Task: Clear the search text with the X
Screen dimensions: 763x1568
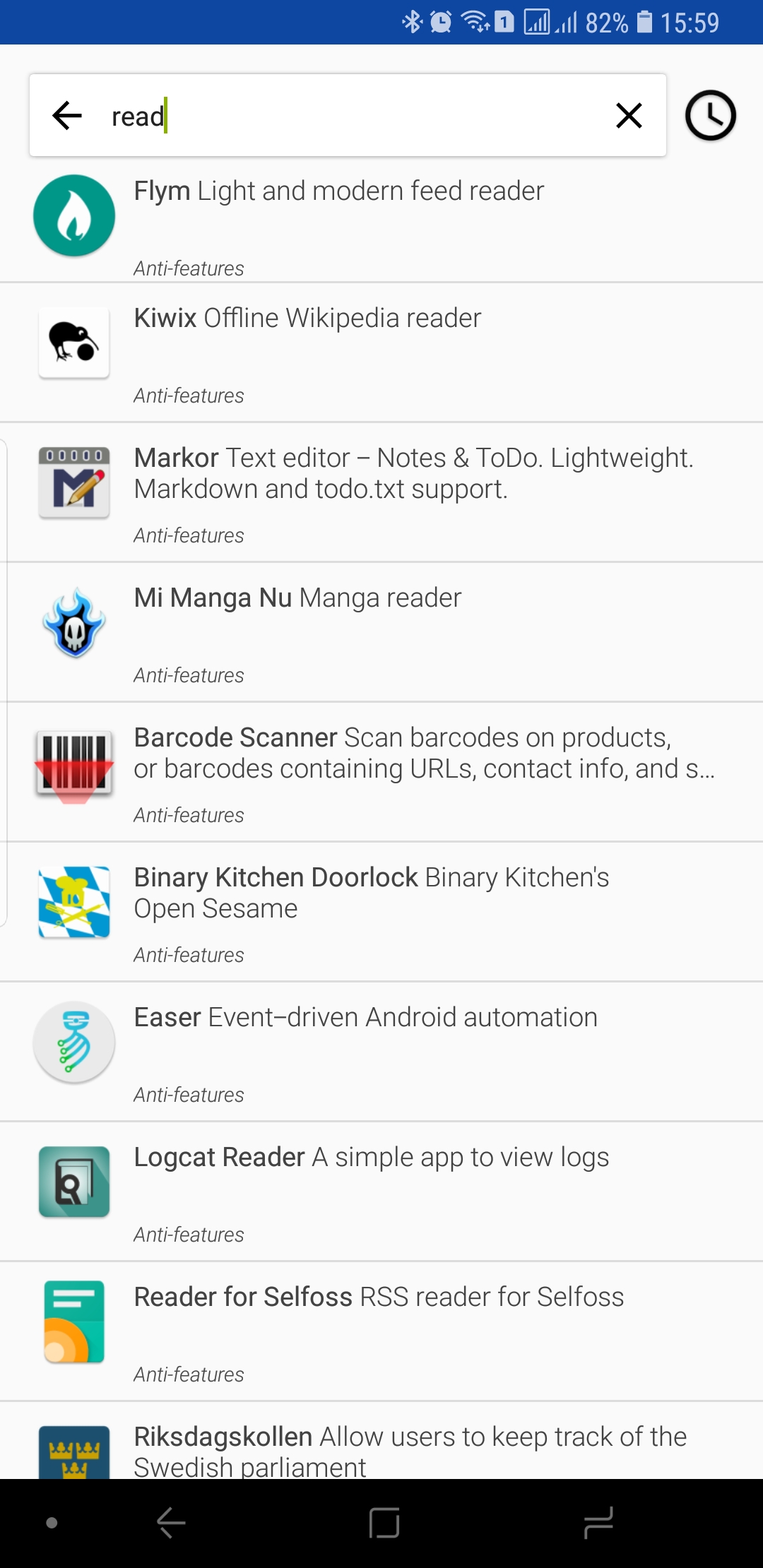Action: (629, 116)
